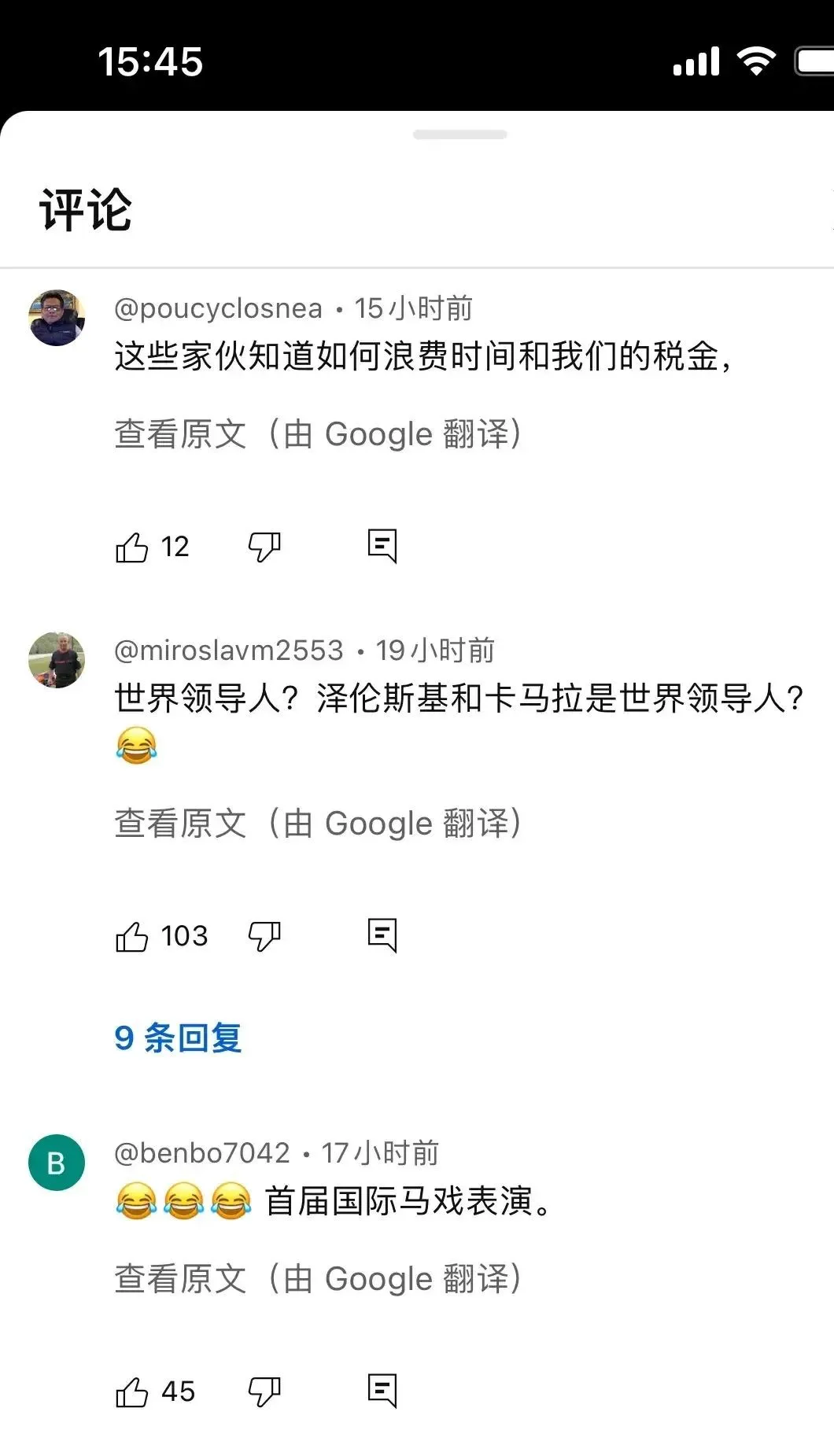Dislike the comment by @benbo7042
834x1456 pixels.
(264, 1392)
